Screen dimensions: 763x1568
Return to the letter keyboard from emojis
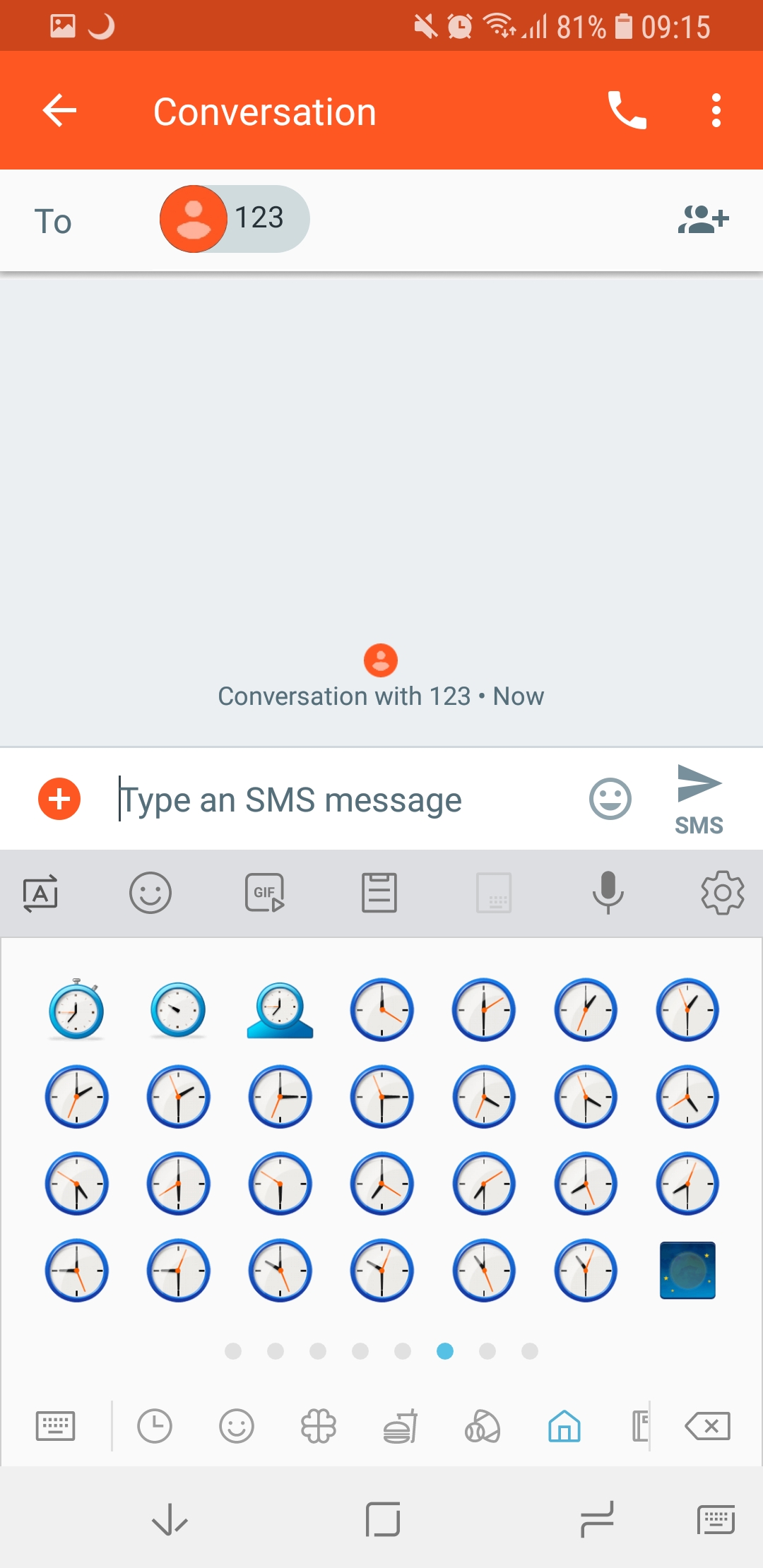click(x=55, y=1426)
